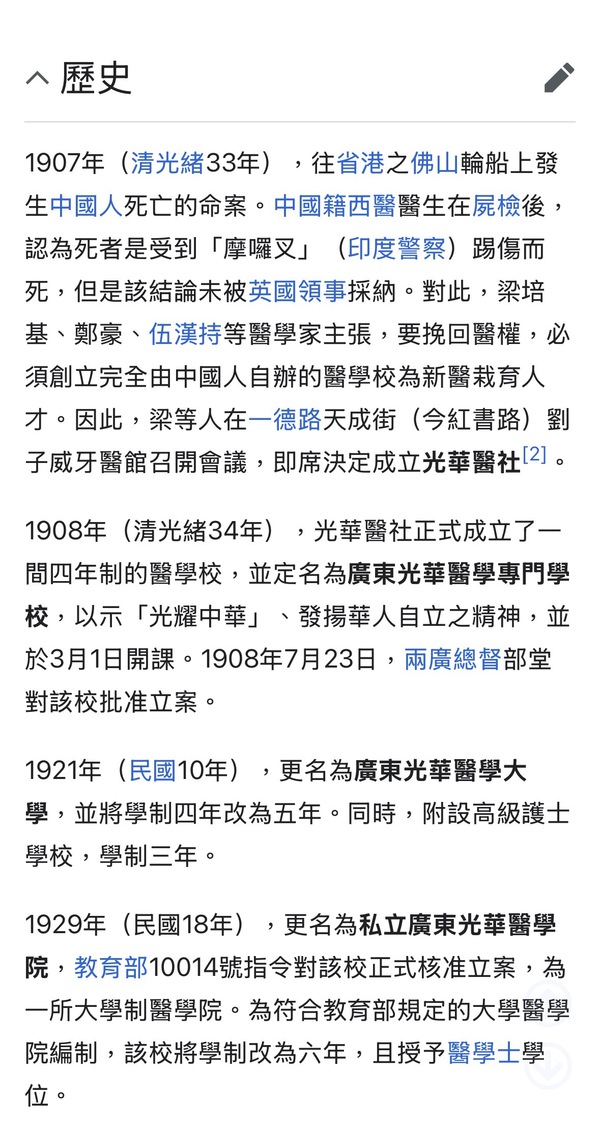Go to the 教育部 link
The image size is (600, 1126).
pyautogui.click(x=111, y=968)
